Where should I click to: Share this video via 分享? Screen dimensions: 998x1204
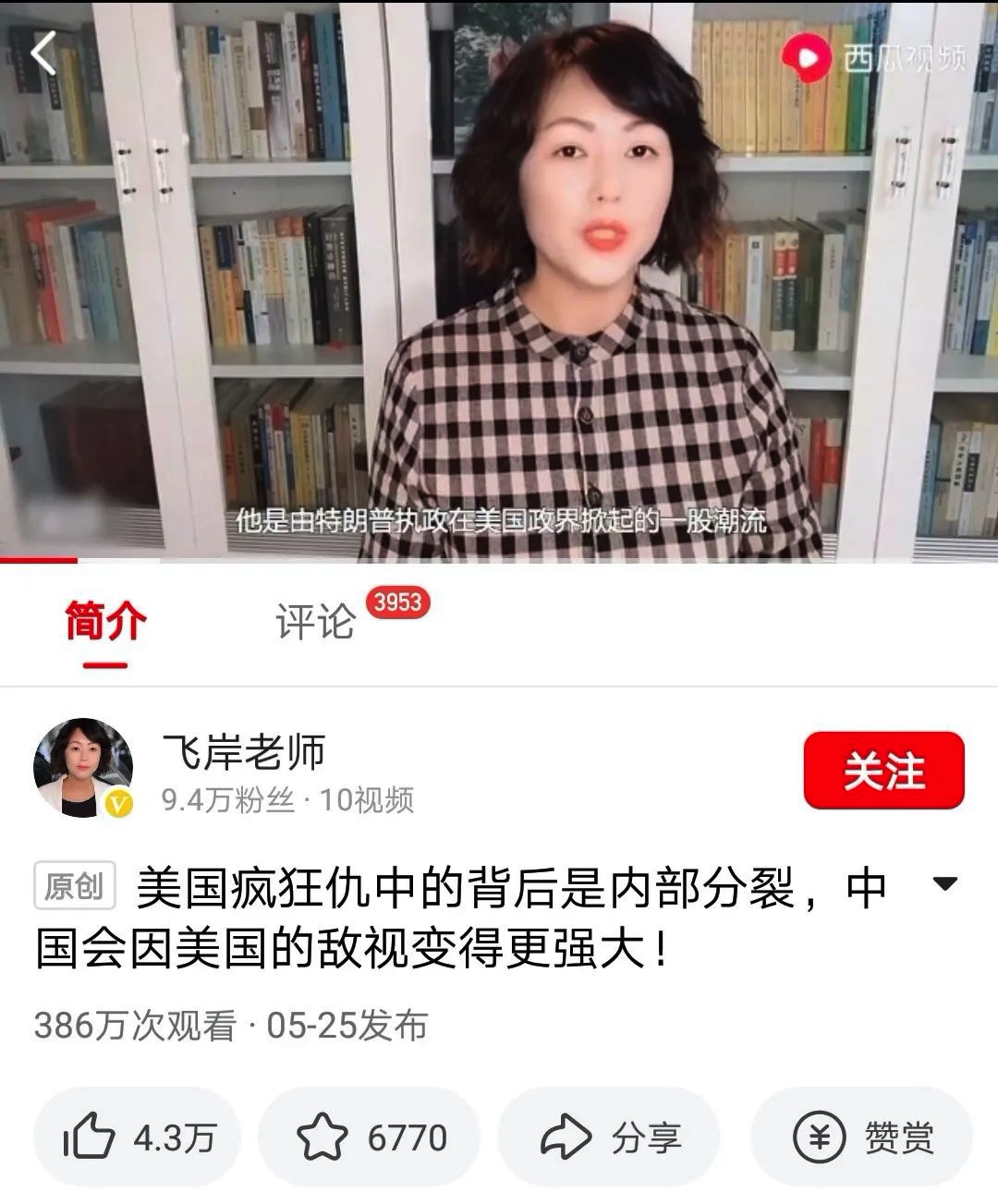(x=609, y=1137)
